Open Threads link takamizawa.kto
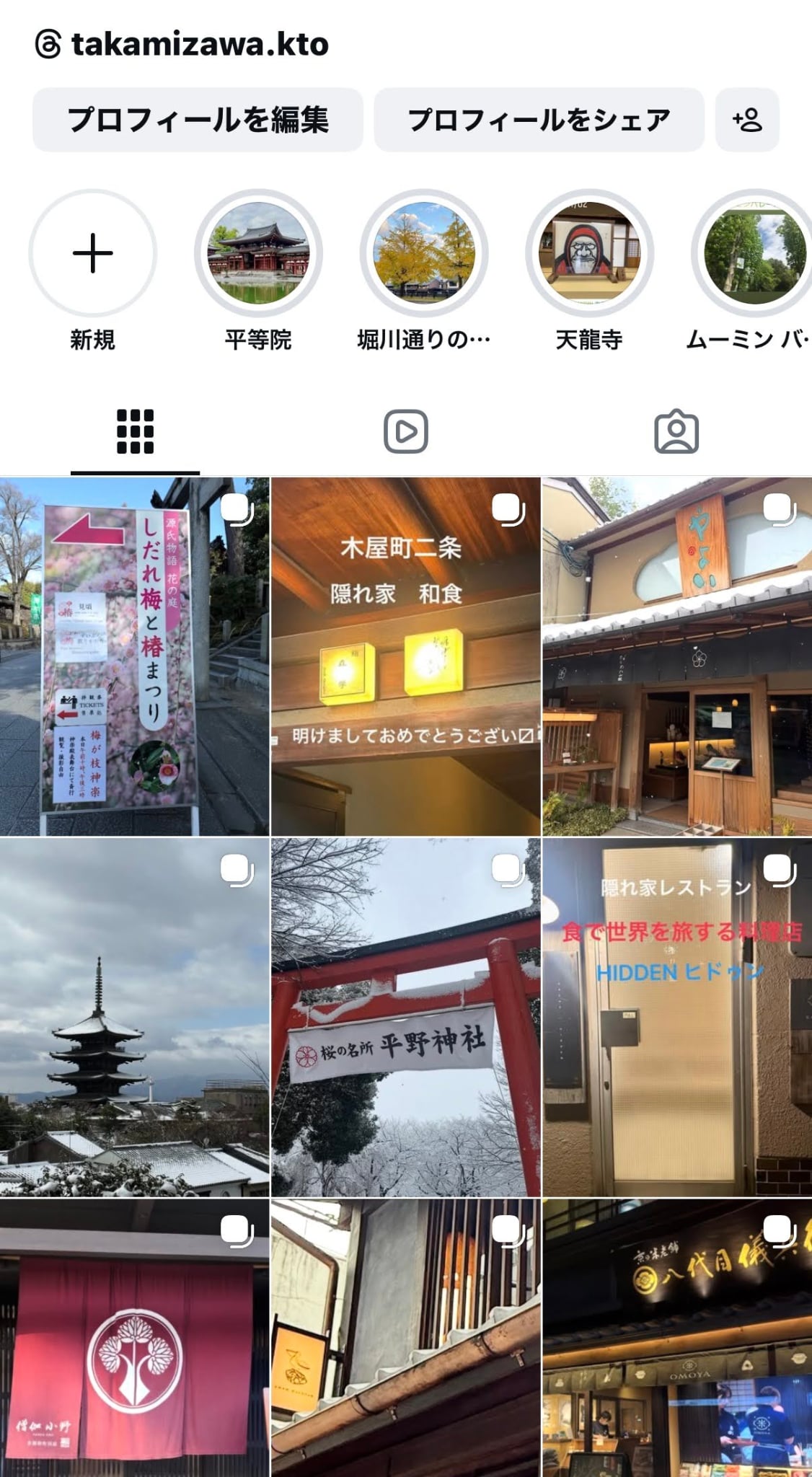 pos(182,45)
